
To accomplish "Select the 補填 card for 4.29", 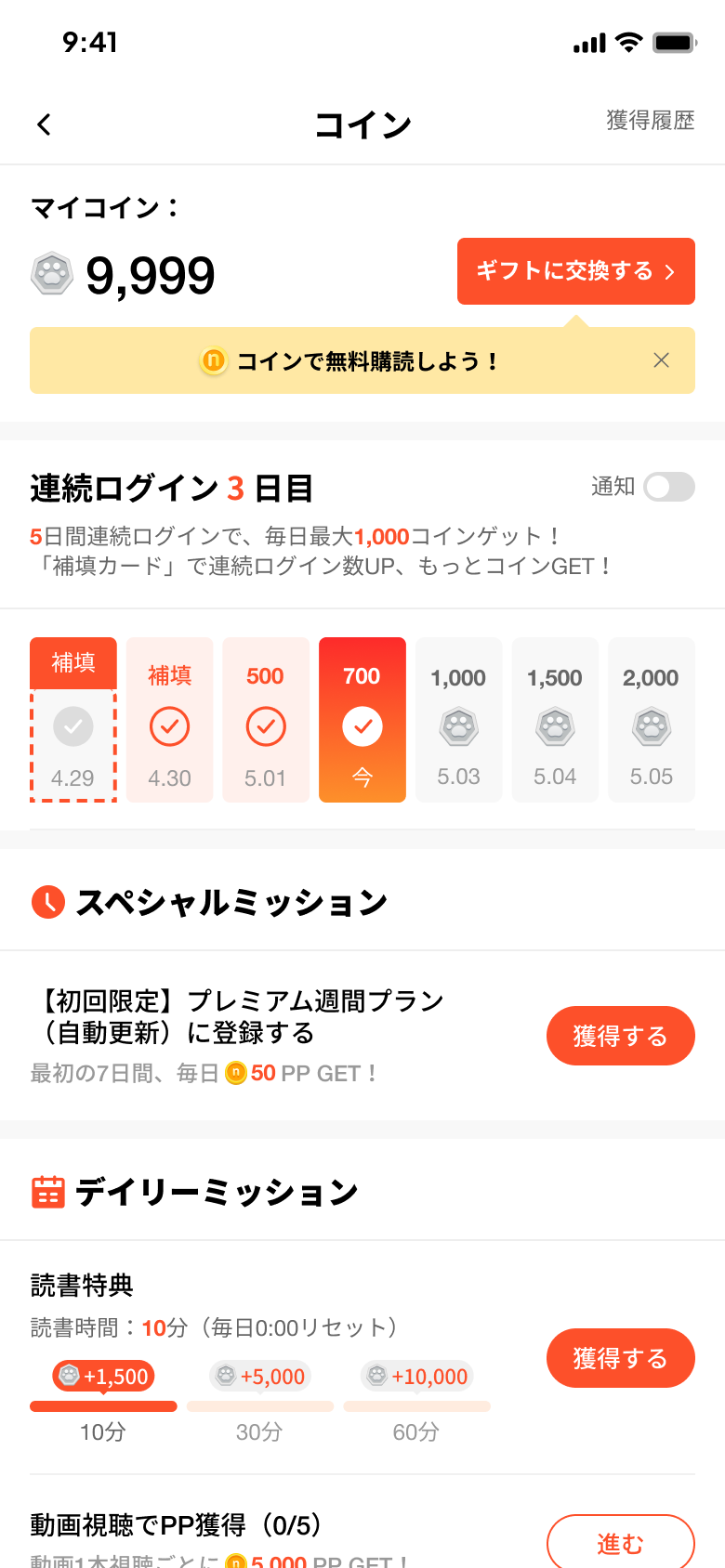I will coord(73,720).
